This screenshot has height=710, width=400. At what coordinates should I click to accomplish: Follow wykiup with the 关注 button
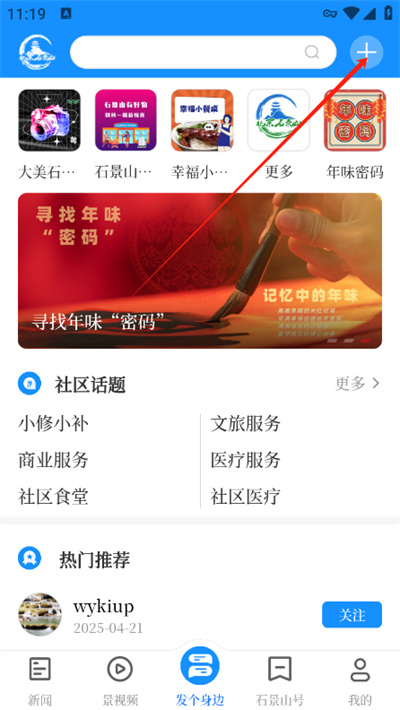(x=352, y=614)
